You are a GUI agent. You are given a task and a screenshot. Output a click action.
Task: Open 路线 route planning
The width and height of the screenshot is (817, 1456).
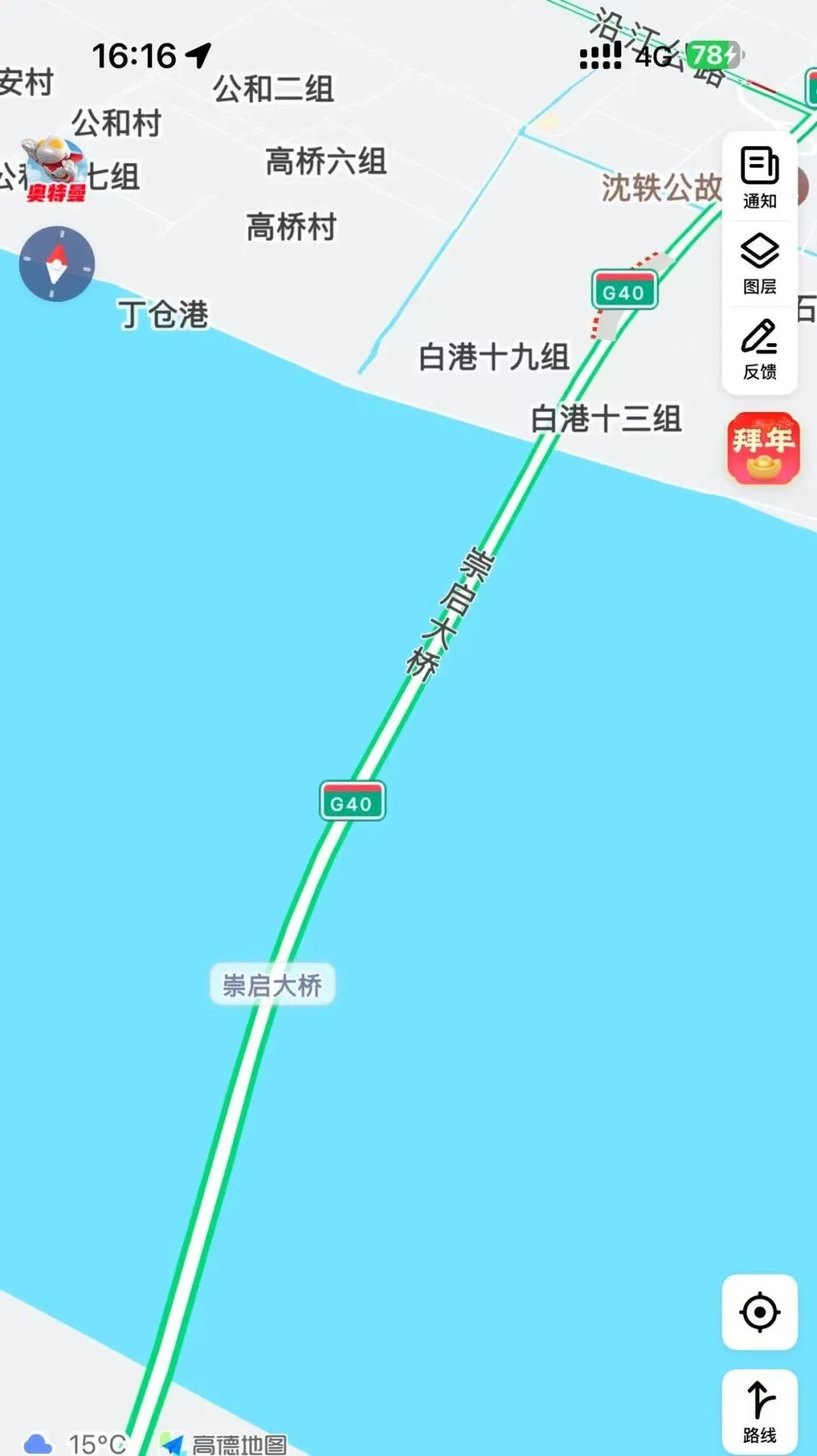point(760,1411)
